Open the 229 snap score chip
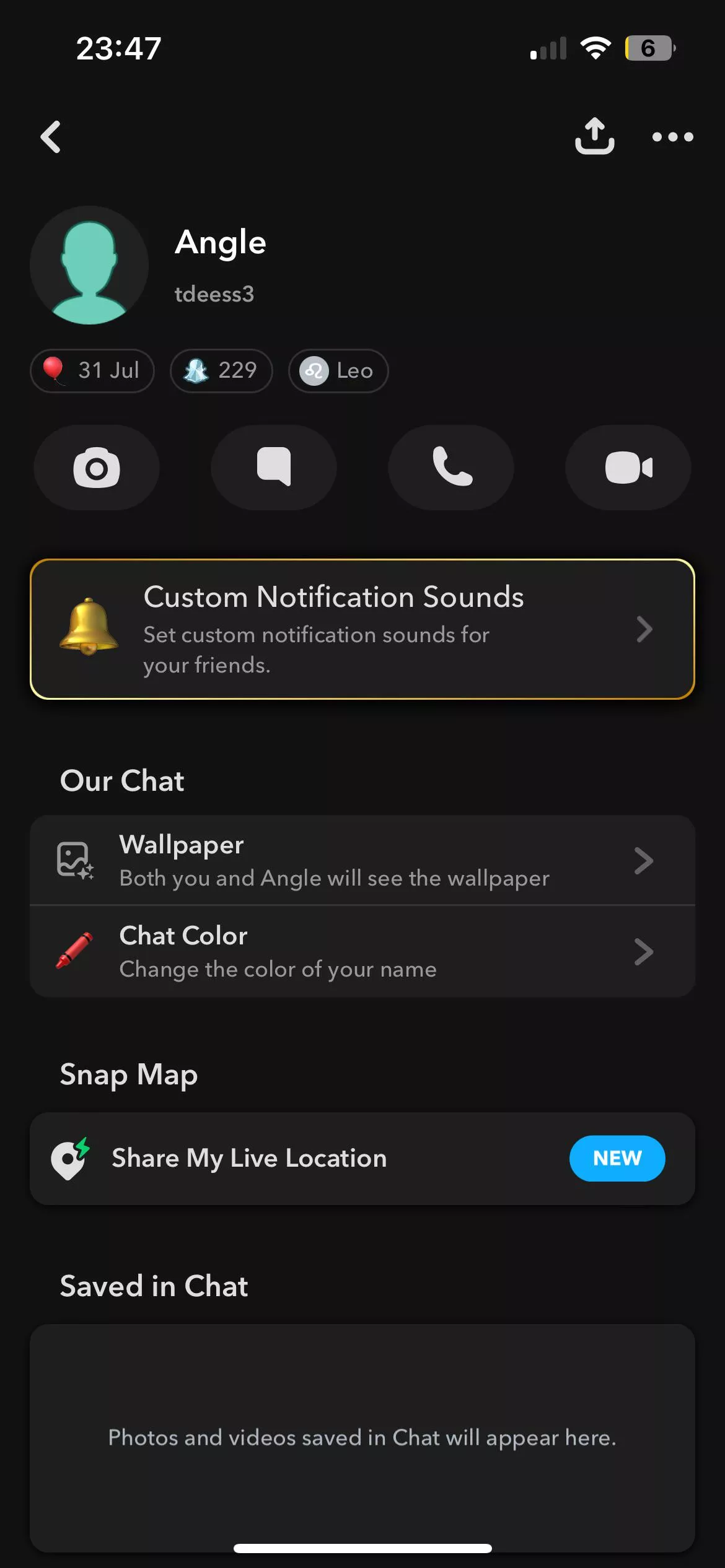 [x=221, y=371]
